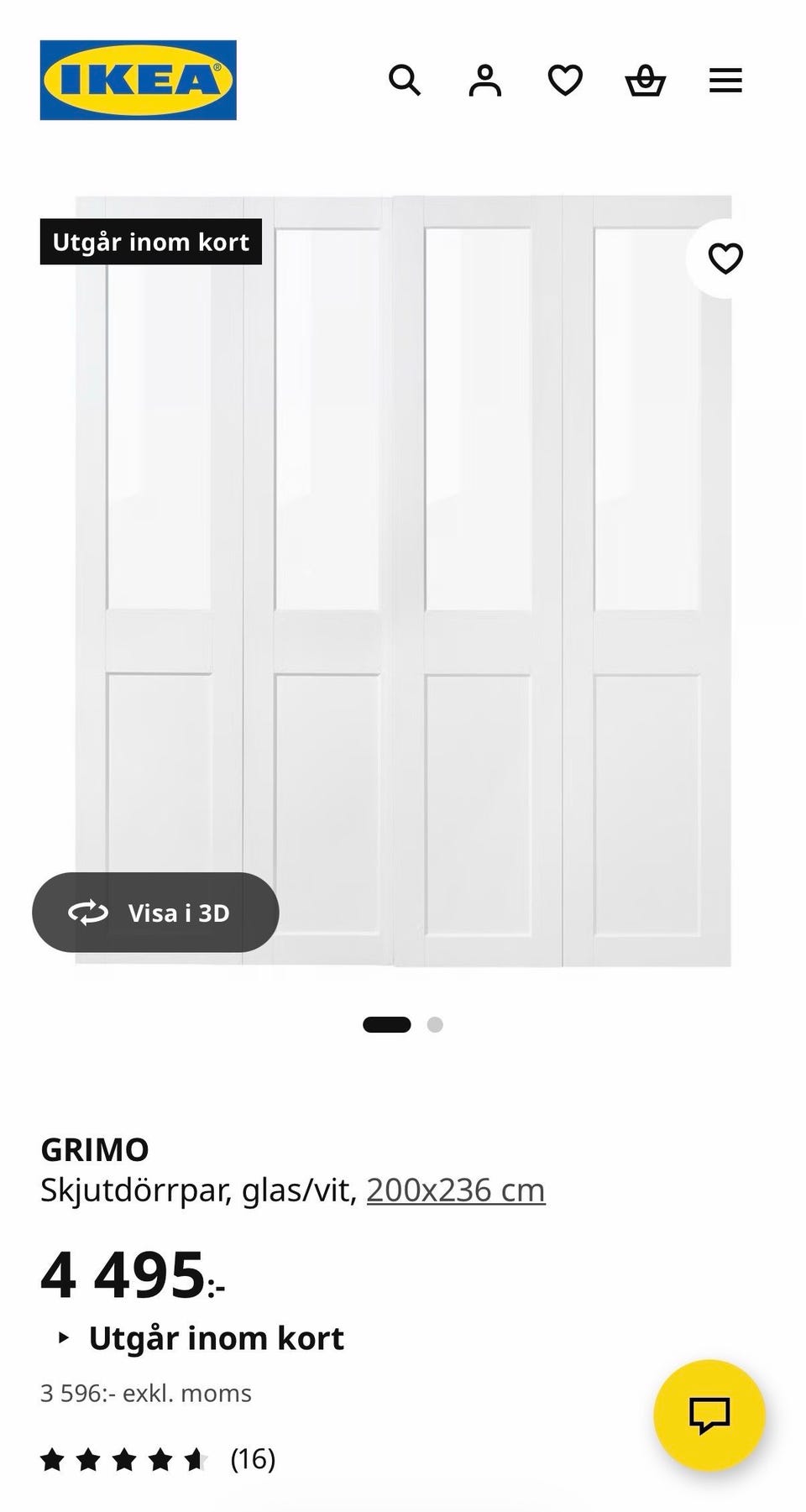Open the yellow chat bubble button
The image size is (806, 1512).
(x=709, y=1415)
